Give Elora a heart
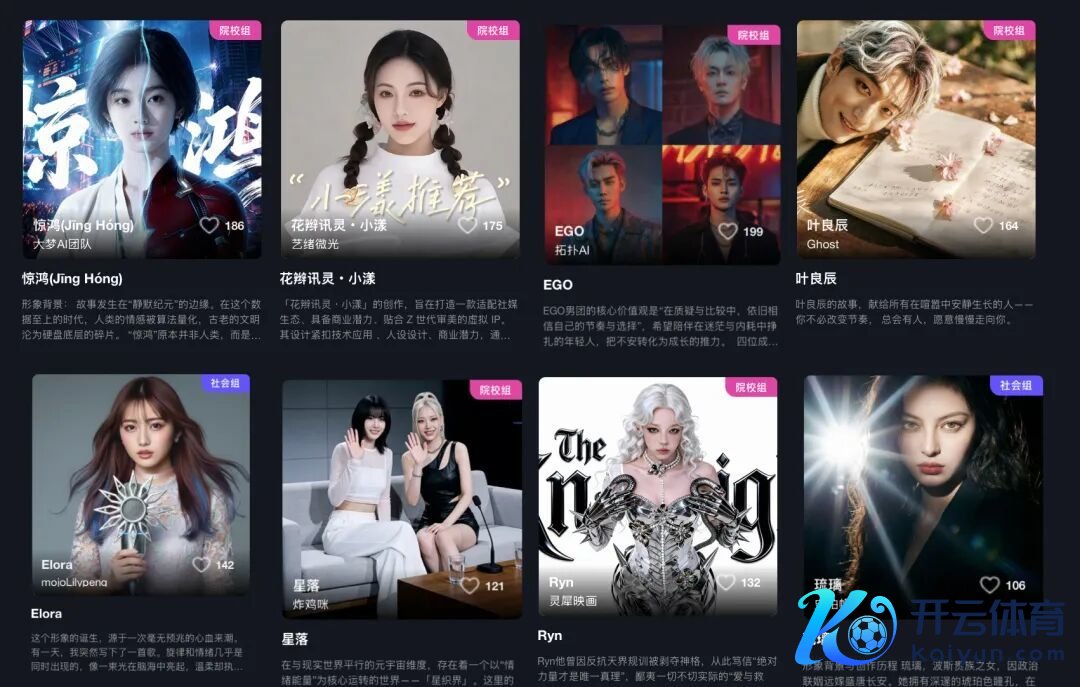The width and height of the screenshot is (1080, 687). [201, 565]
